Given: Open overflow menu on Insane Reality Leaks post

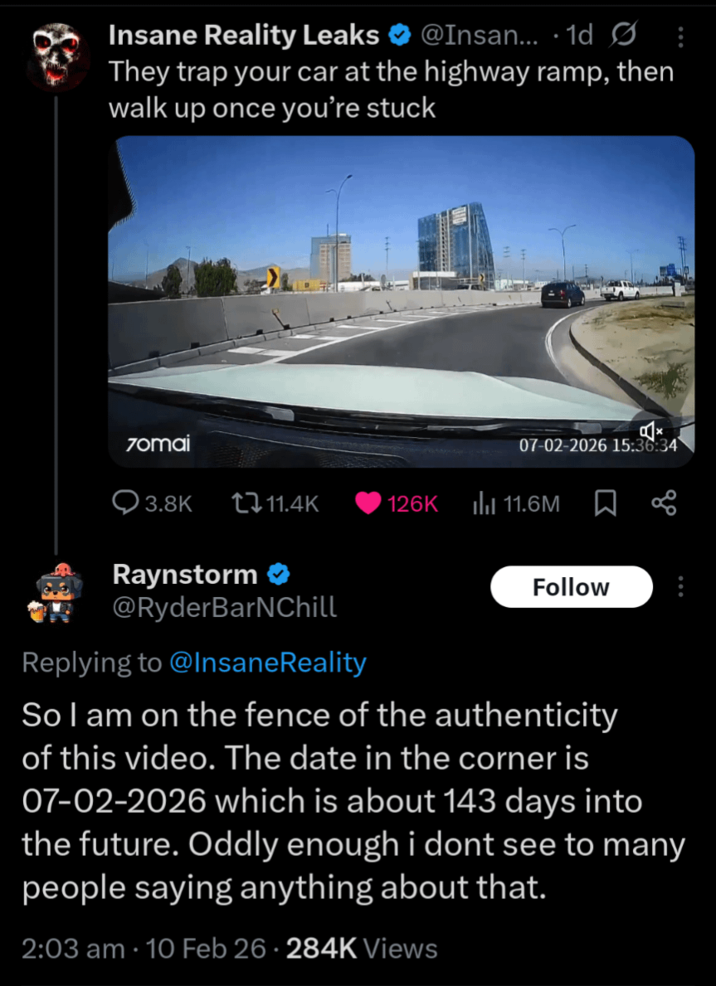Looking at the screenshot, I should (x=681, y=37).
